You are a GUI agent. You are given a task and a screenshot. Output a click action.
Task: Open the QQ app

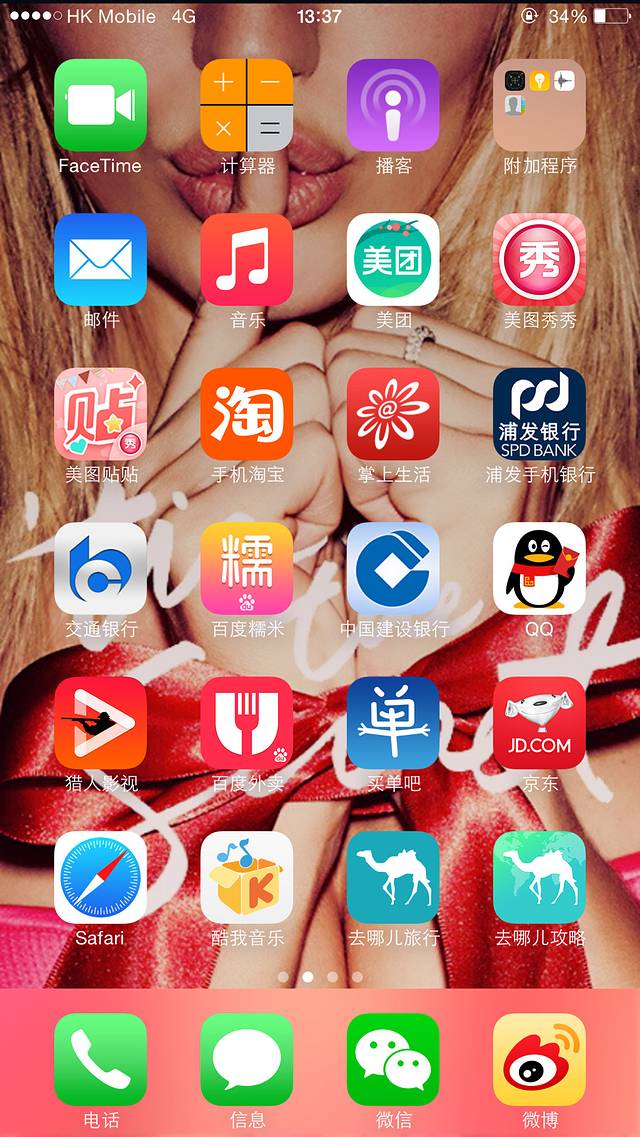[x=539, y=568]
